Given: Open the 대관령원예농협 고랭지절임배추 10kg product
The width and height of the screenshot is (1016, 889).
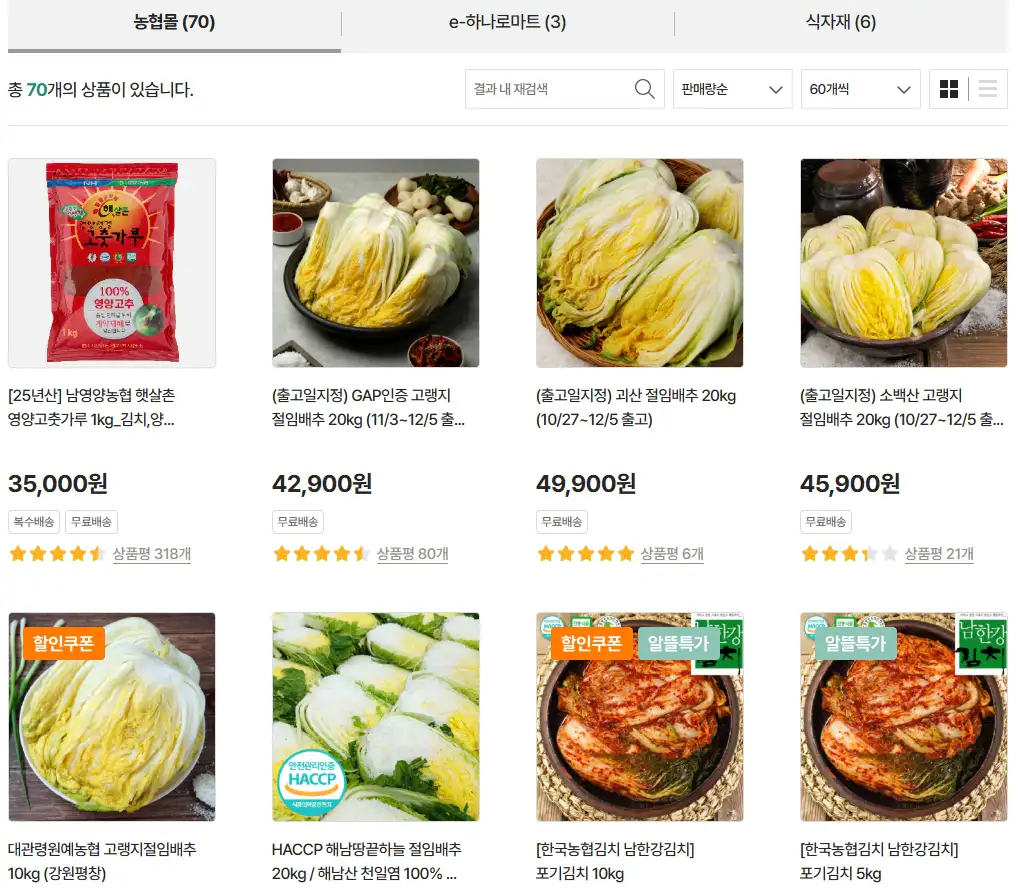Looking at the screenshot, I should tap(102, 861).
